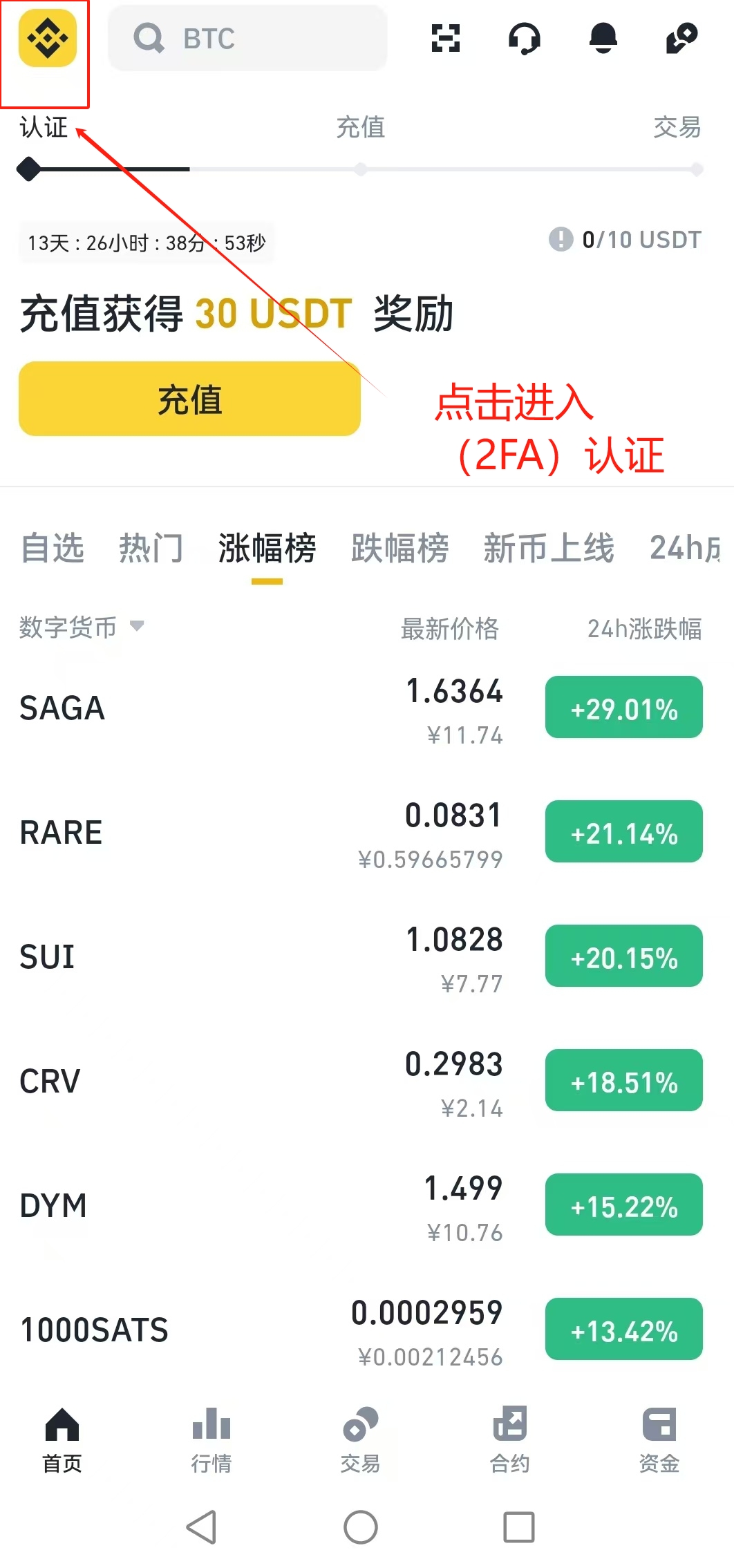Go to the 合约 futures tab
This screenshot has width=734, height=1568.
point(510,1440)
